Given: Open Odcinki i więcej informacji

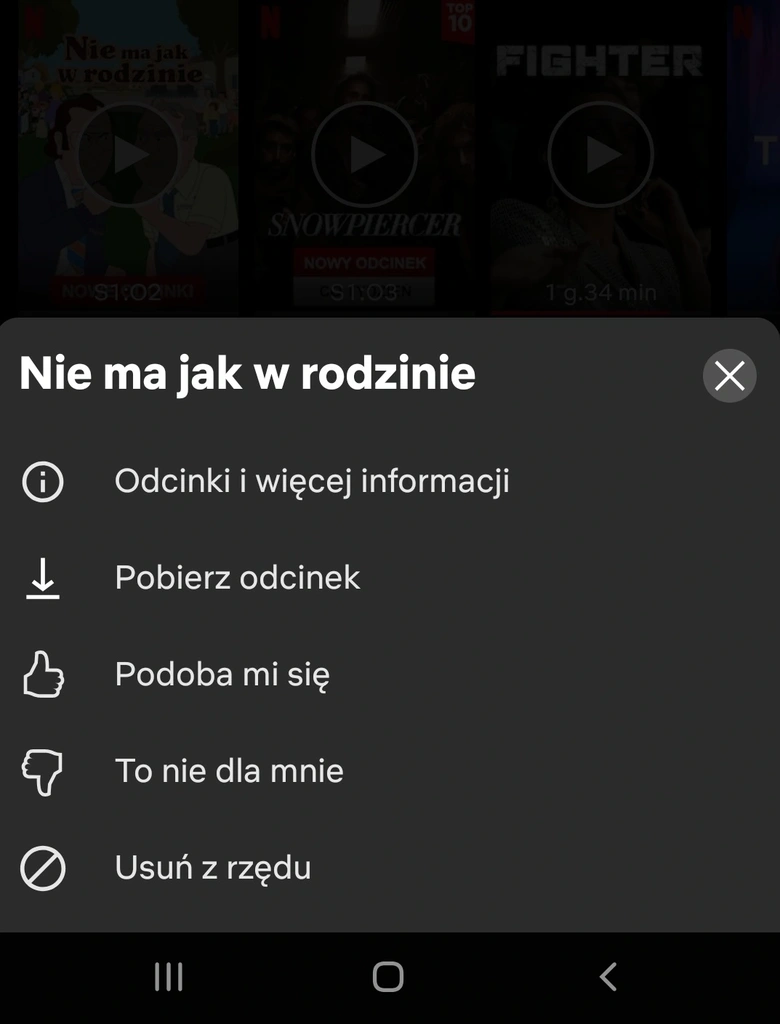Looking at the screenshot, I should click(x=311, y=481).
